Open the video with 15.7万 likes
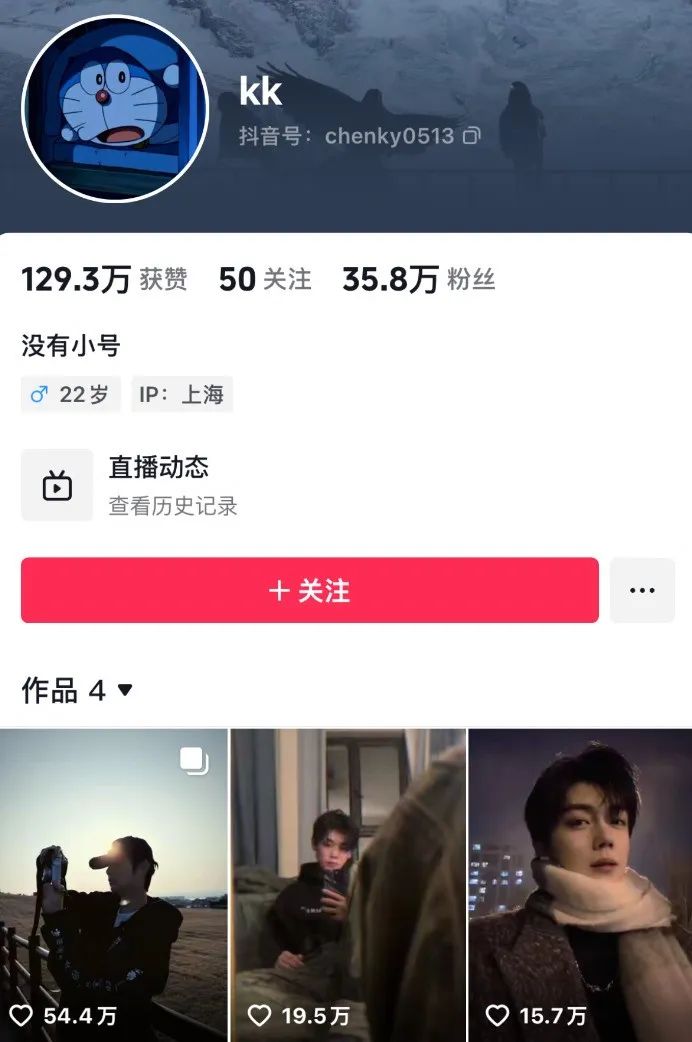 click(580, 885)
